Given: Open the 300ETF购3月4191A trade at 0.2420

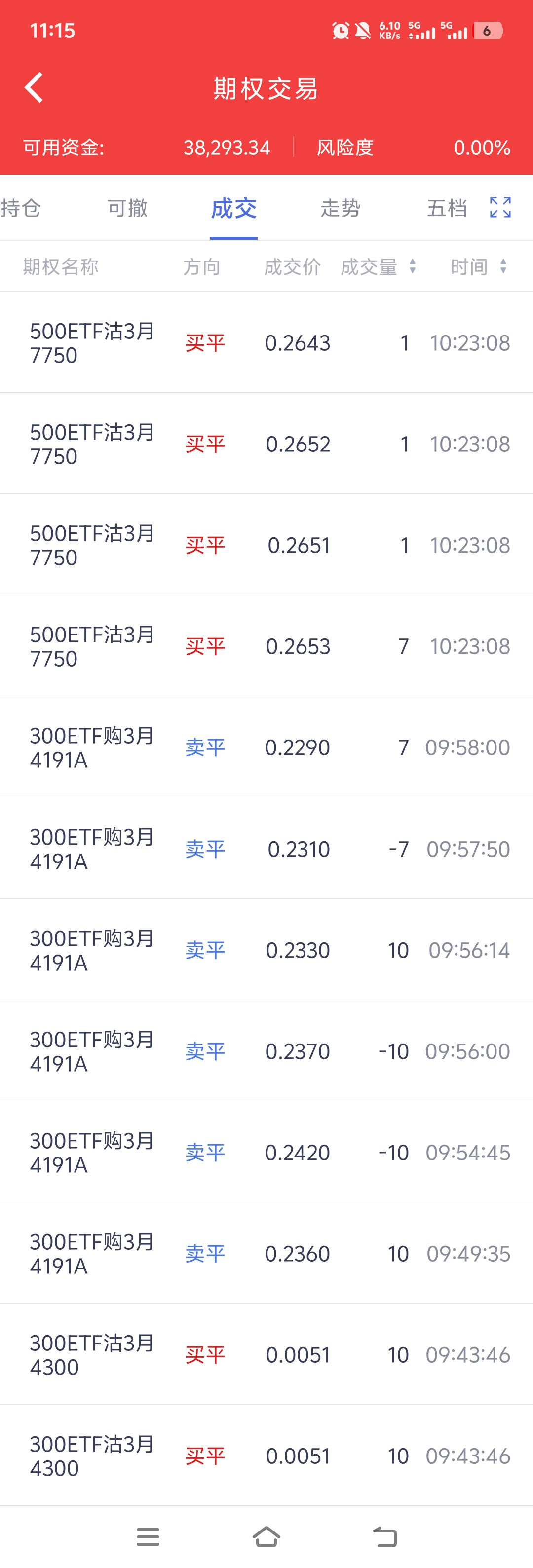Looking at the screenshot, I should click(266, 1152).
